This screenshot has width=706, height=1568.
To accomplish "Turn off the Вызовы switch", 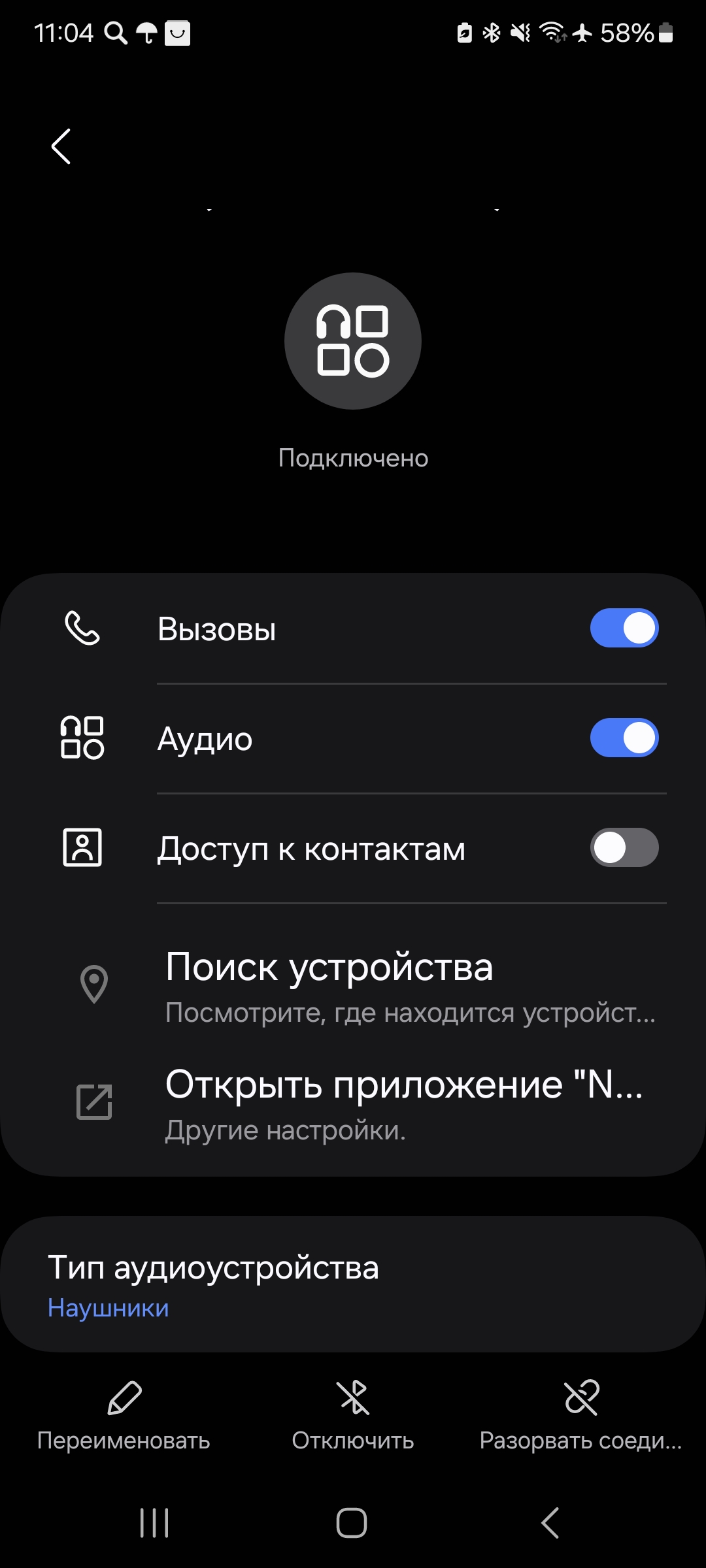I will [624, 629].
